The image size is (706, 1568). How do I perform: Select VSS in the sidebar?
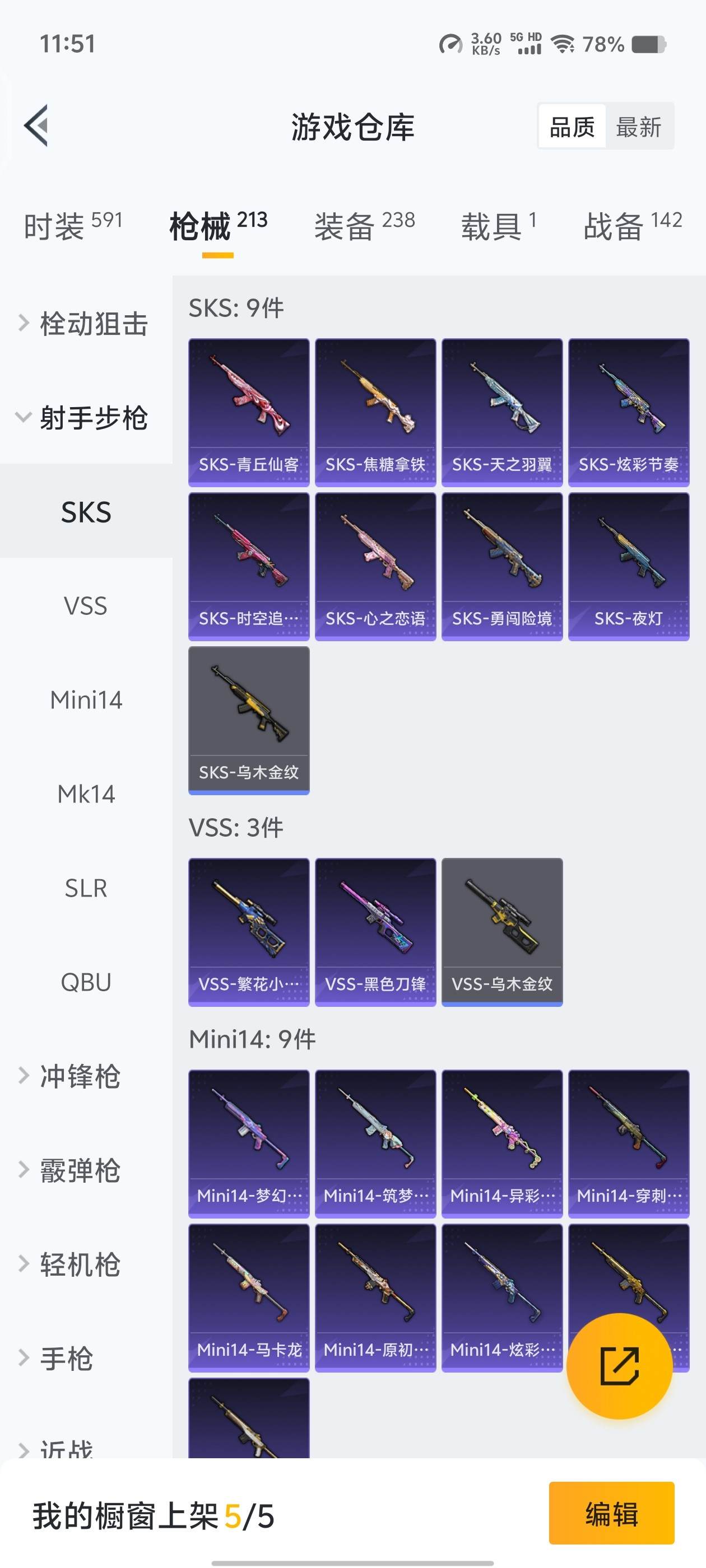(85, 606)
